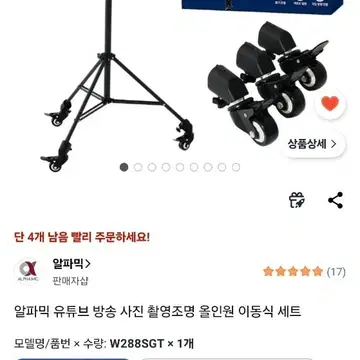This screenshot has height=360, width=360.
Task: Open the gift icon
Action: (297, 200)
